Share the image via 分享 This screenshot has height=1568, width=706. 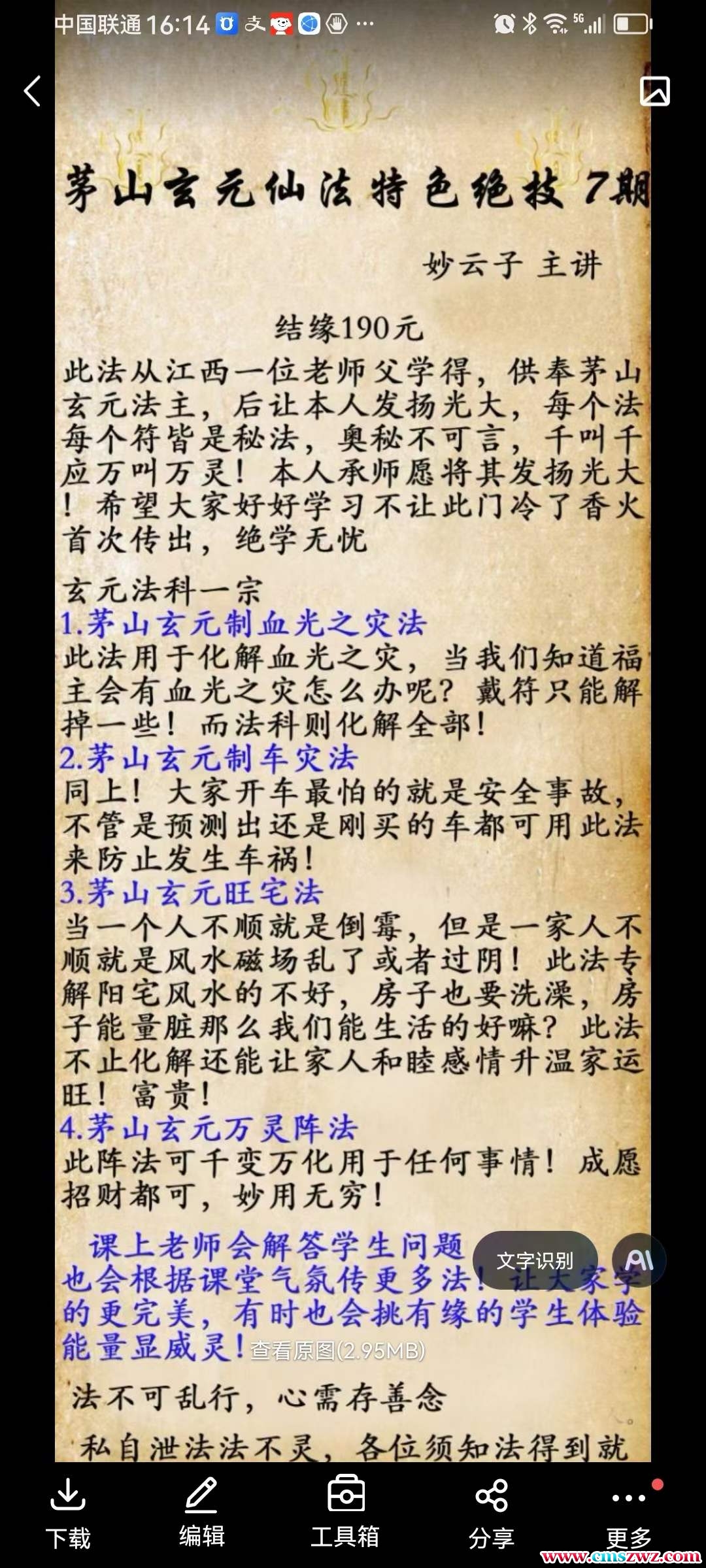click(492, 1509)
